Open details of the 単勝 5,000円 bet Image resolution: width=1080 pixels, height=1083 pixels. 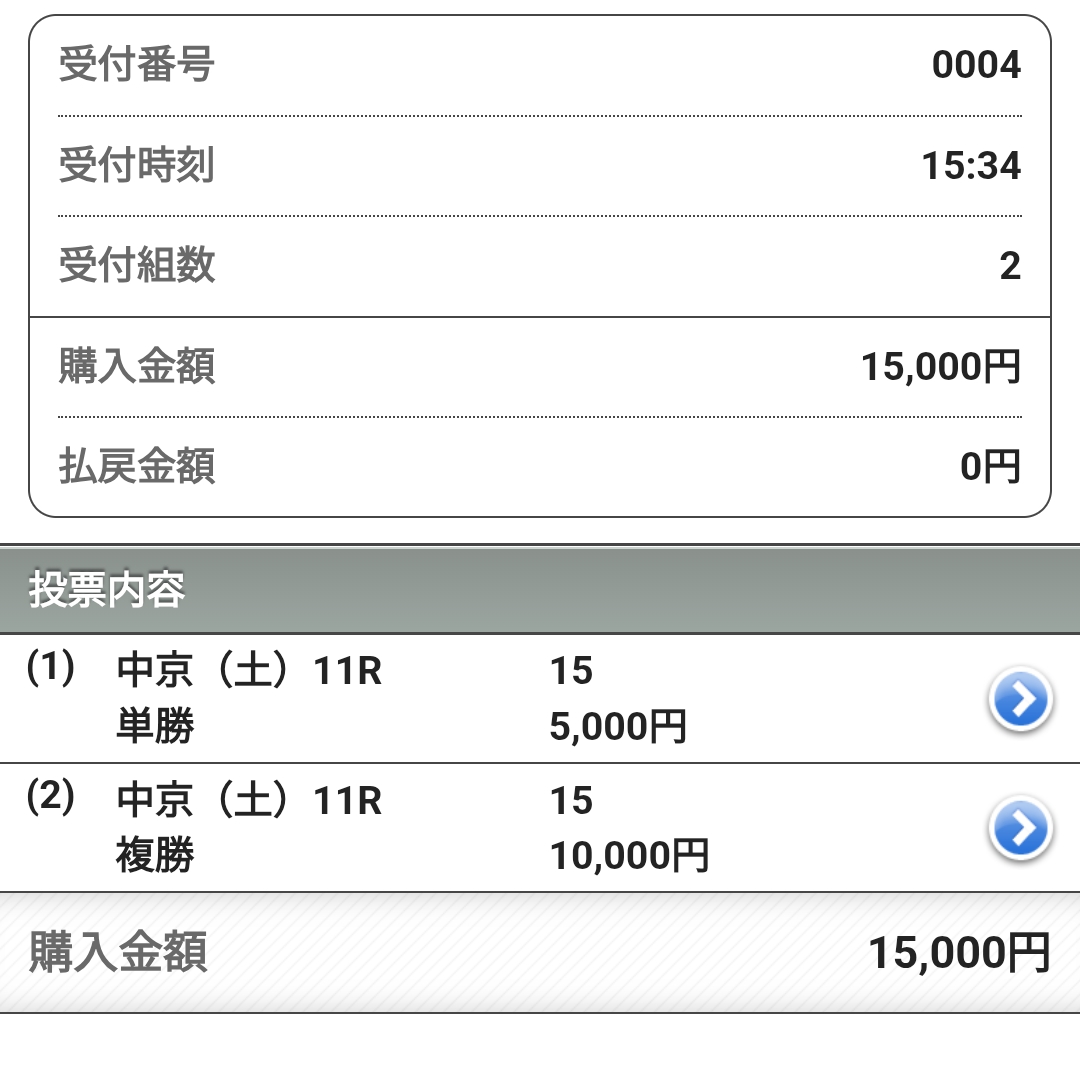pyautogui.click(x=1020, y=701)
